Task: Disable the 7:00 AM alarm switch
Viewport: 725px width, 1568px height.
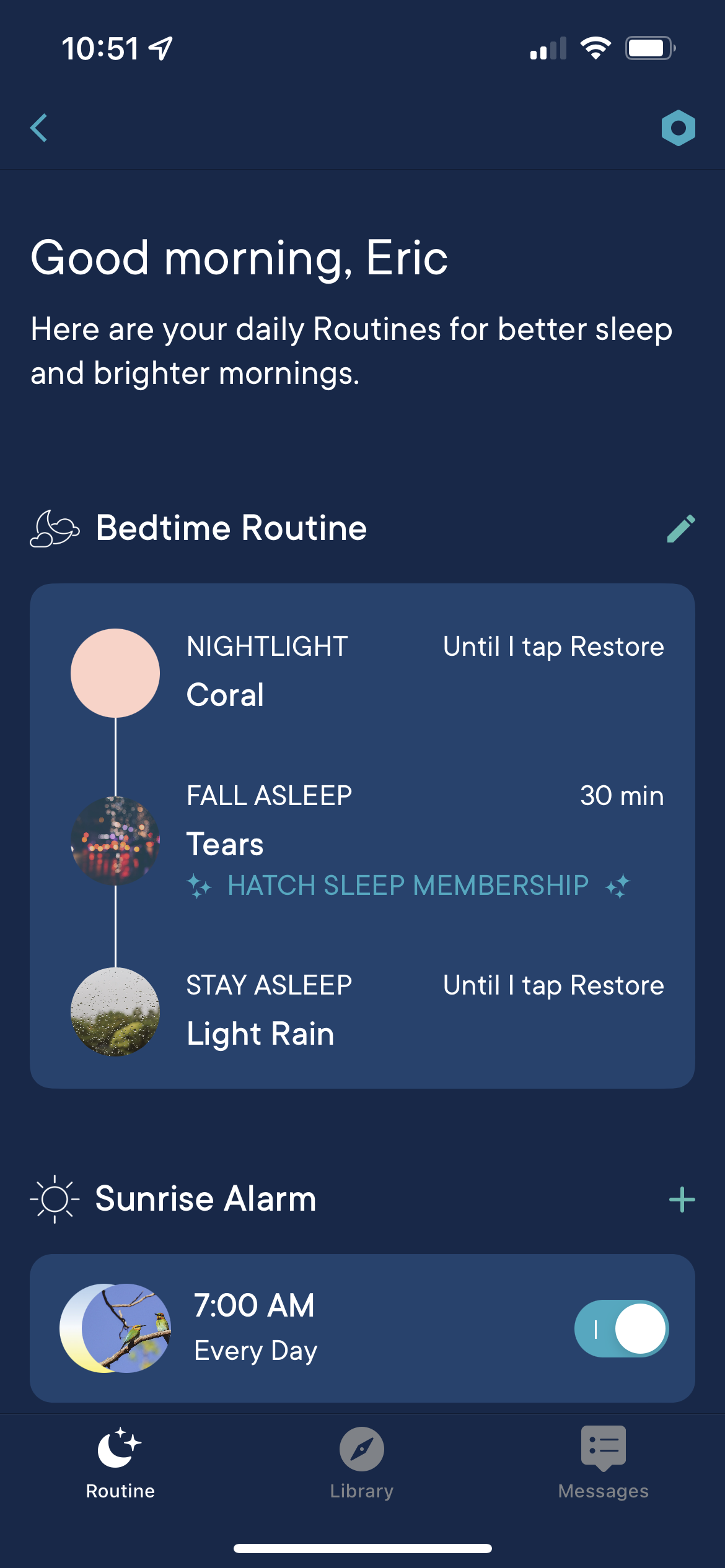Action: pos(621,1328)
